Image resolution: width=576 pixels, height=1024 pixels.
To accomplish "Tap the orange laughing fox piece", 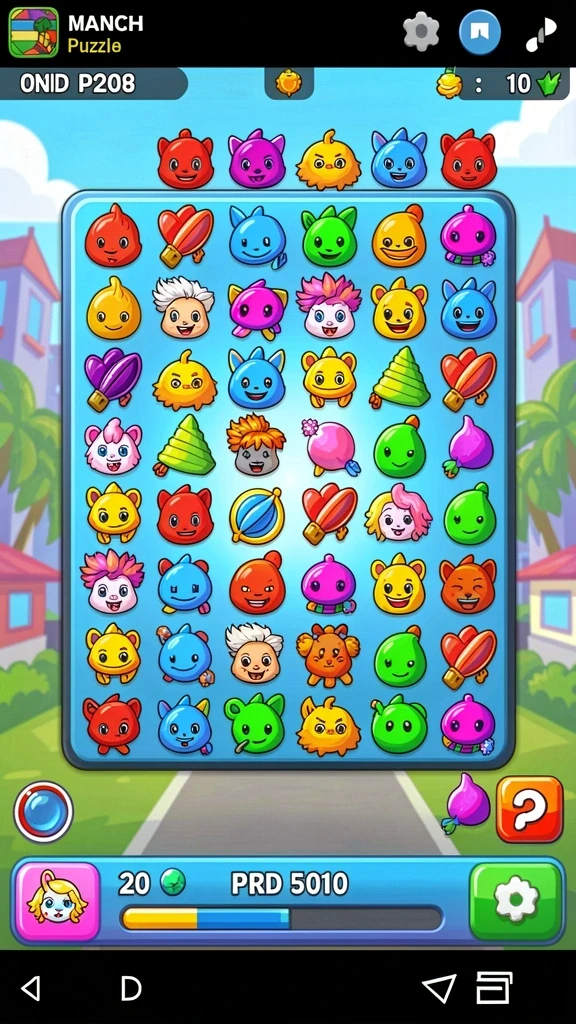I will 468,584.
